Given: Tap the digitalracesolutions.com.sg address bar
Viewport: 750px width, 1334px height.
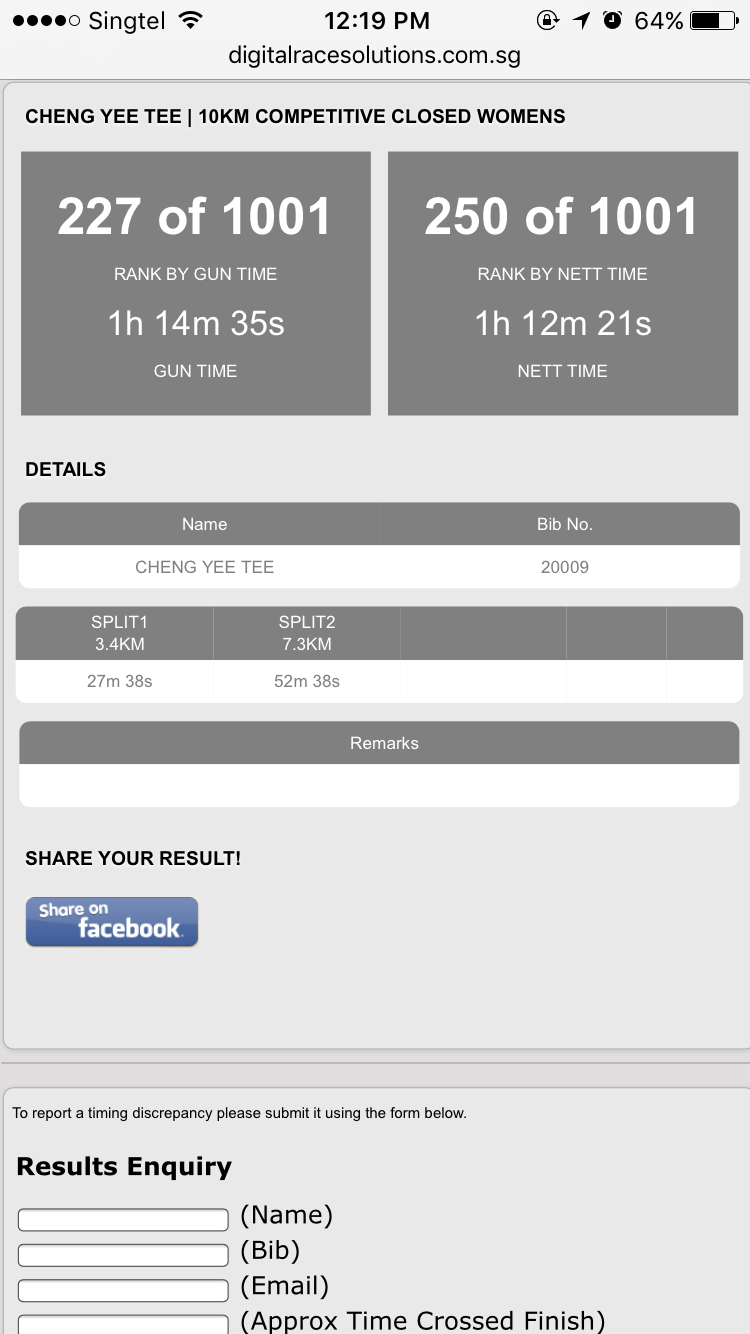Looking at the screenshot, I should (375, 55).
